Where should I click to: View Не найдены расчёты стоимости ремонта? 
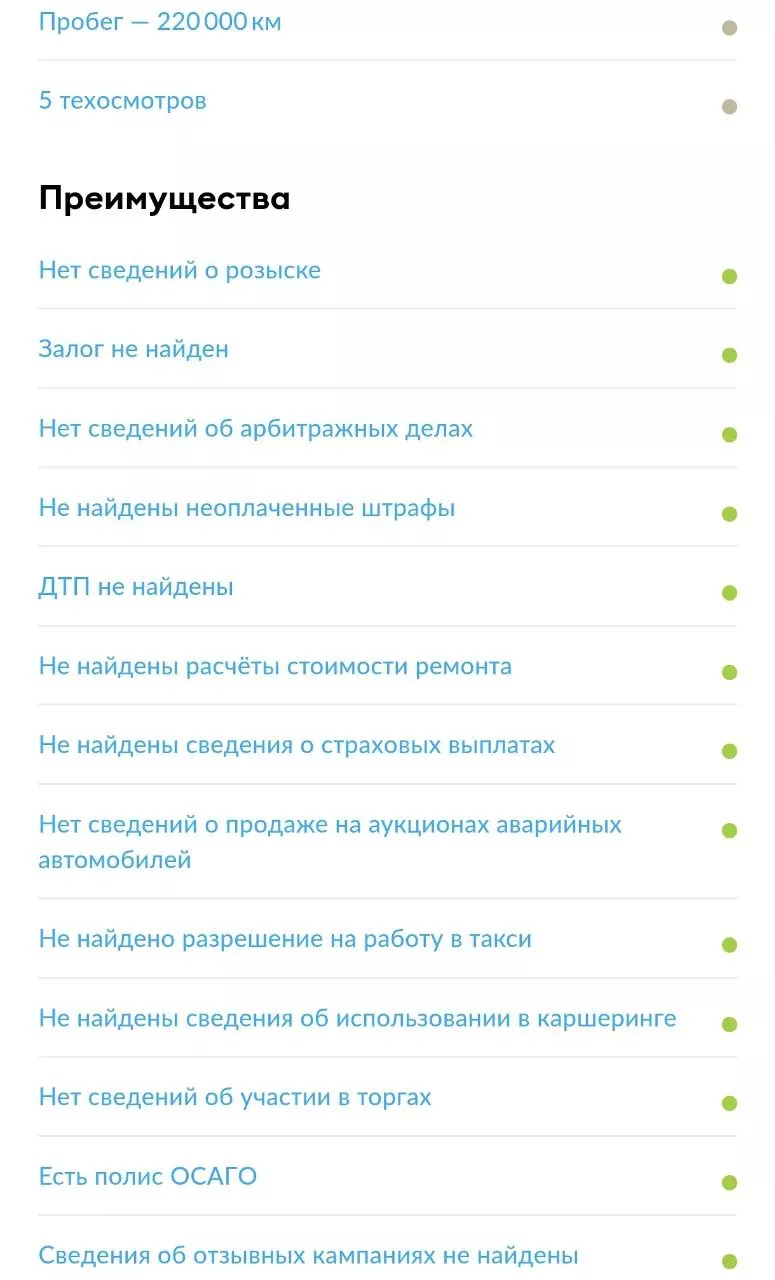point(275,666)
